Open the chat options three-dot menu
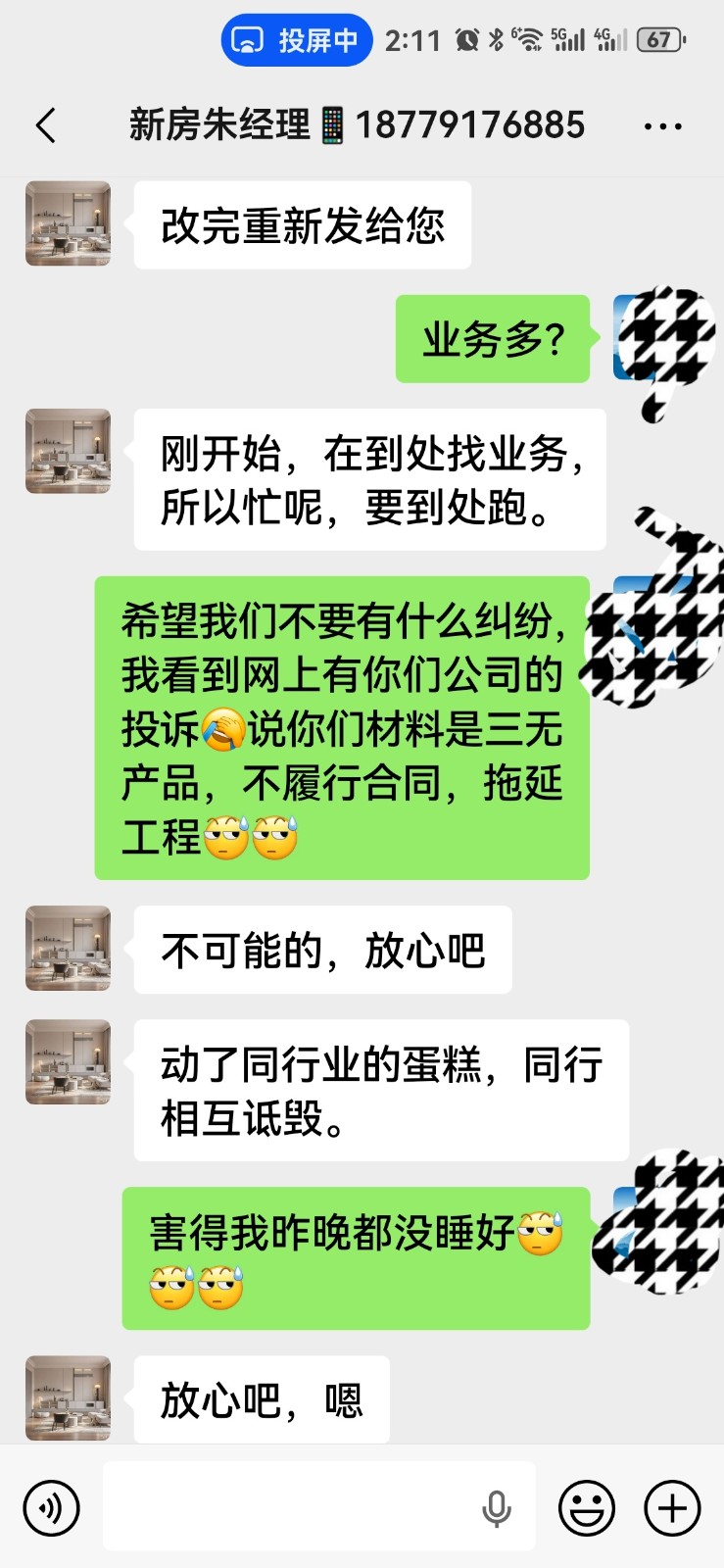Viewport: 724px width, 1568px height. 663,126
